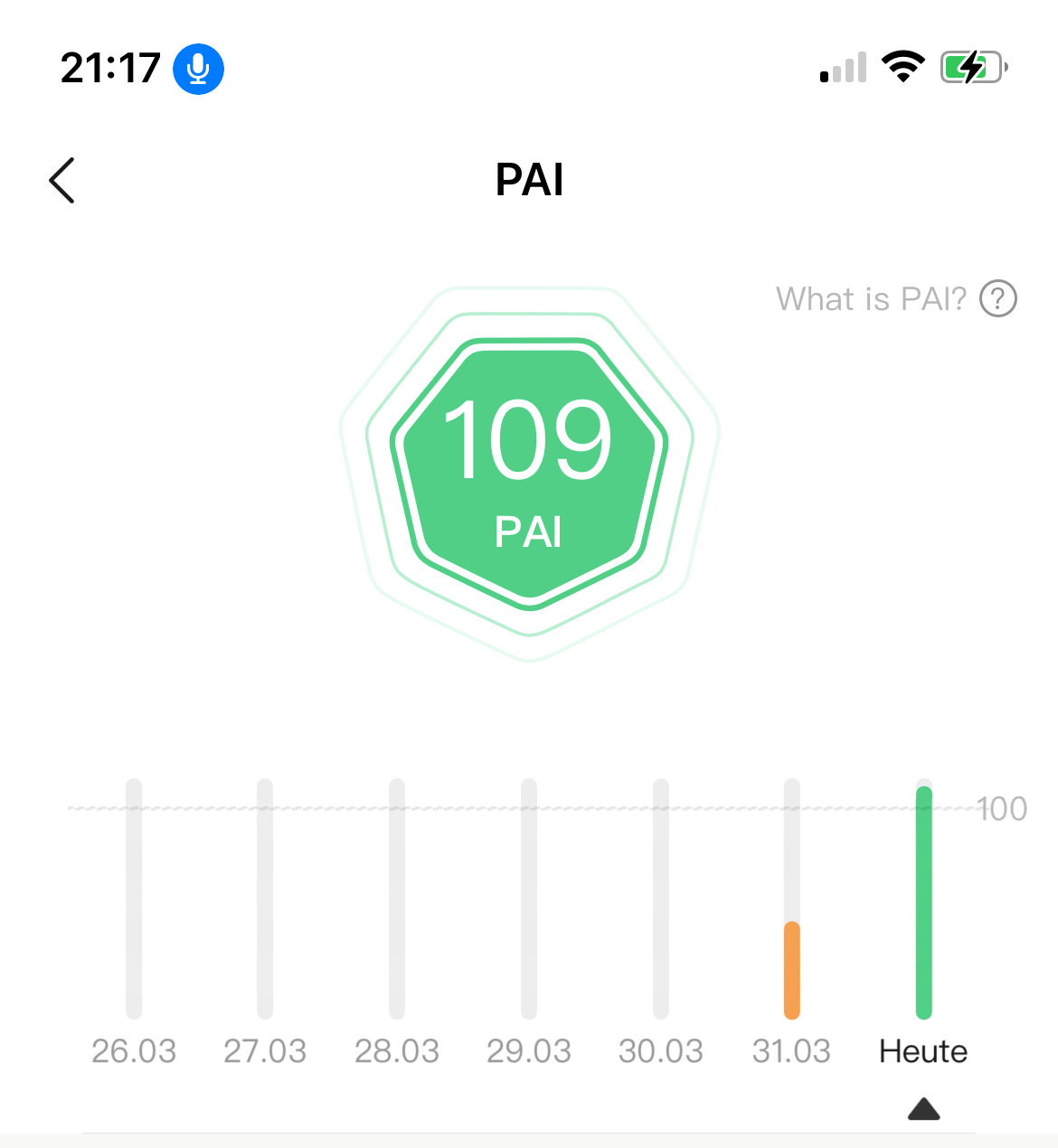The width and height of the screenshot is (1058, 1148).
Task: Go back from the PAI screen
Action: (x=61, y=181)
